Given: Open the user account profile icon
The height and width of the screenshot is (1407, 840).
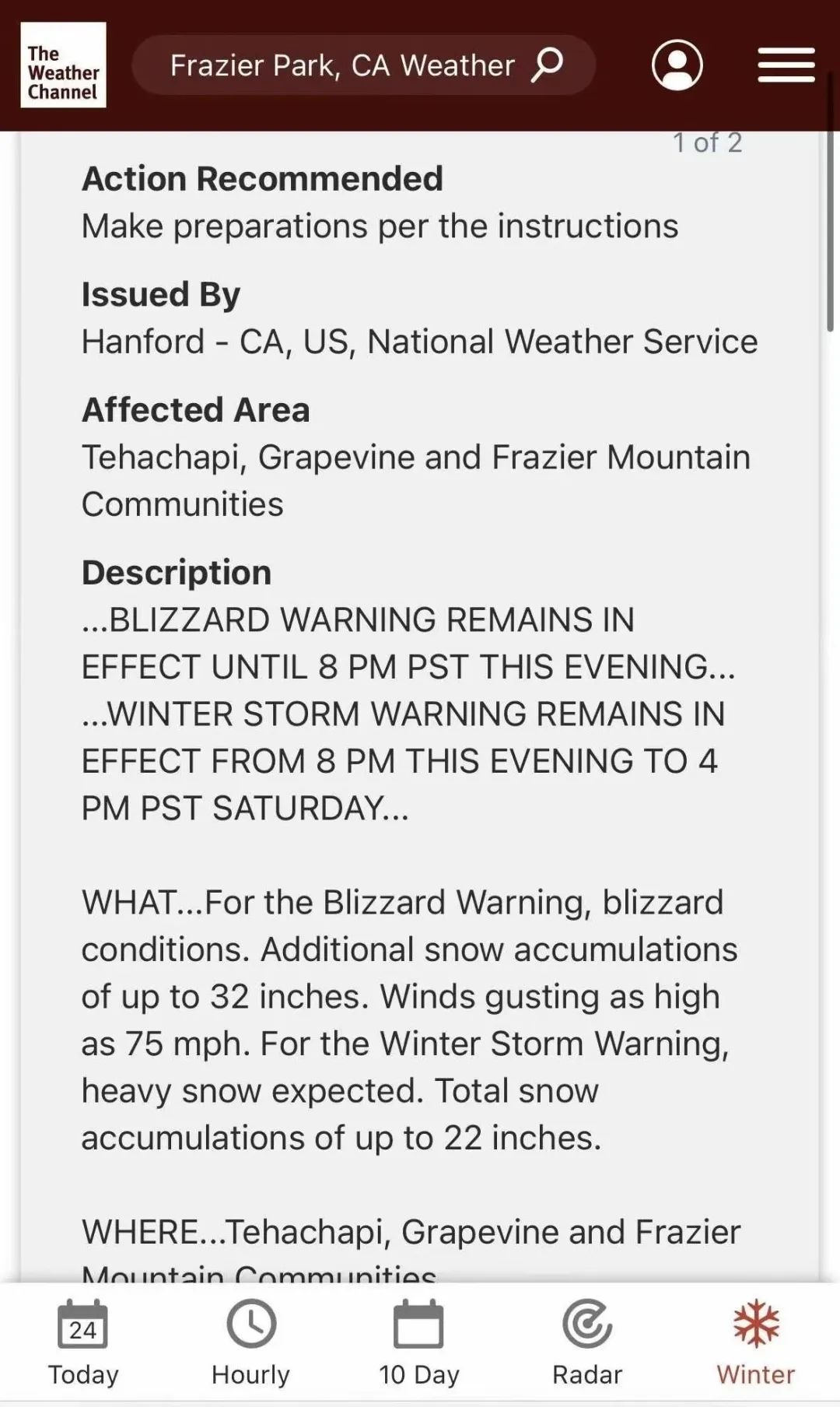Looking at the screenshot, I should pos(677,65).
